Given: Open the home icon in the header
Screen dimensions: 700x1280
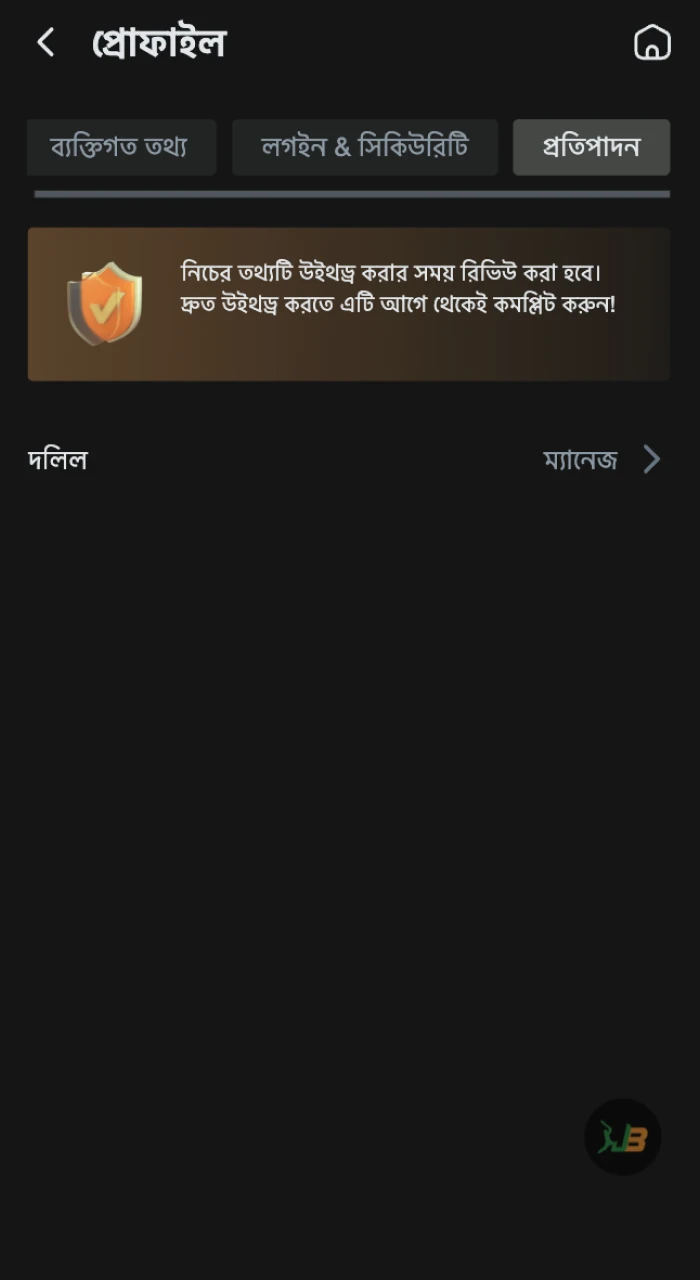Looking at the screenshot, I should pos(652,42).
